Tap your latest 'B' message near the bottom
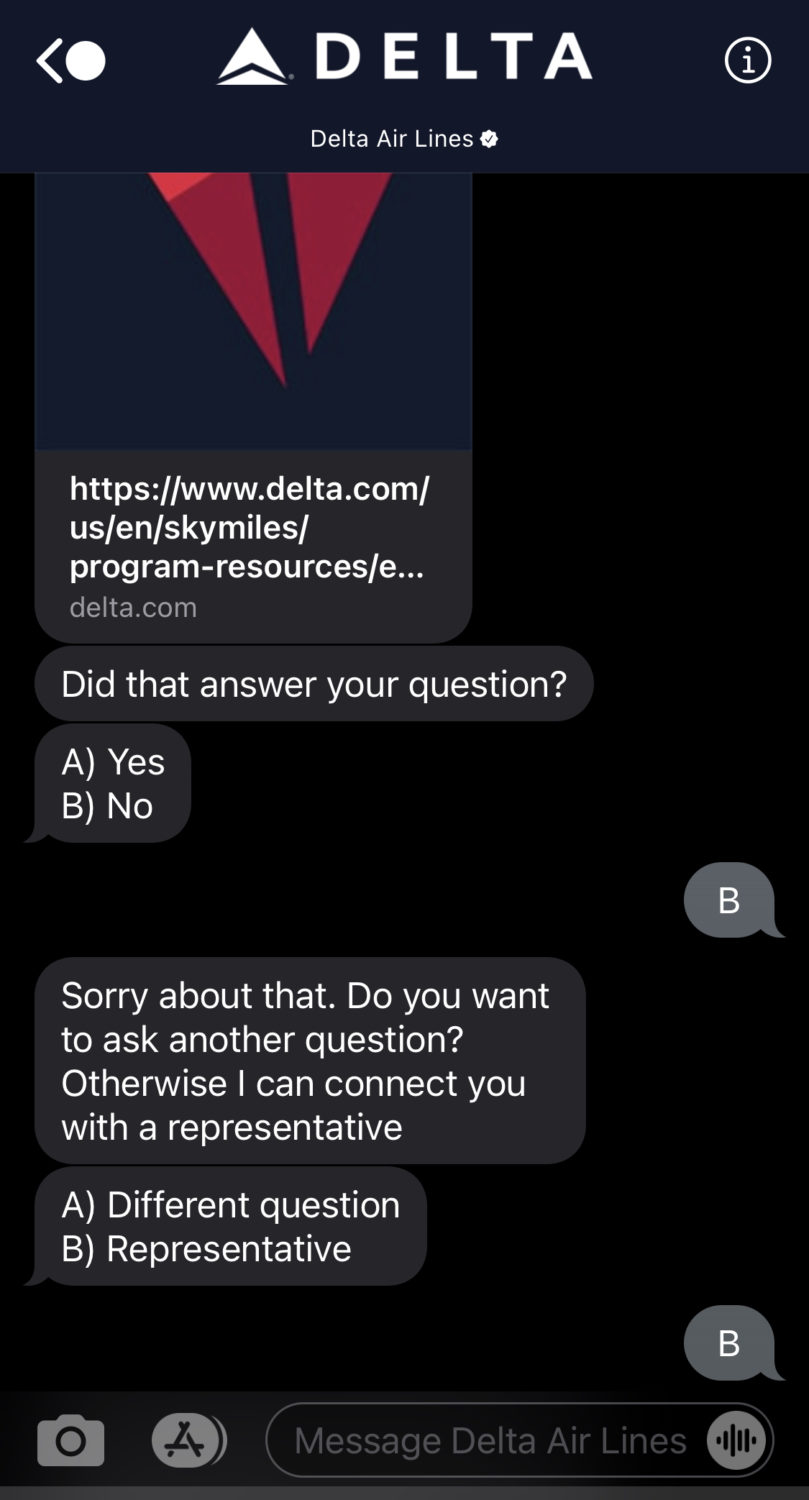 pos(729,1342)
